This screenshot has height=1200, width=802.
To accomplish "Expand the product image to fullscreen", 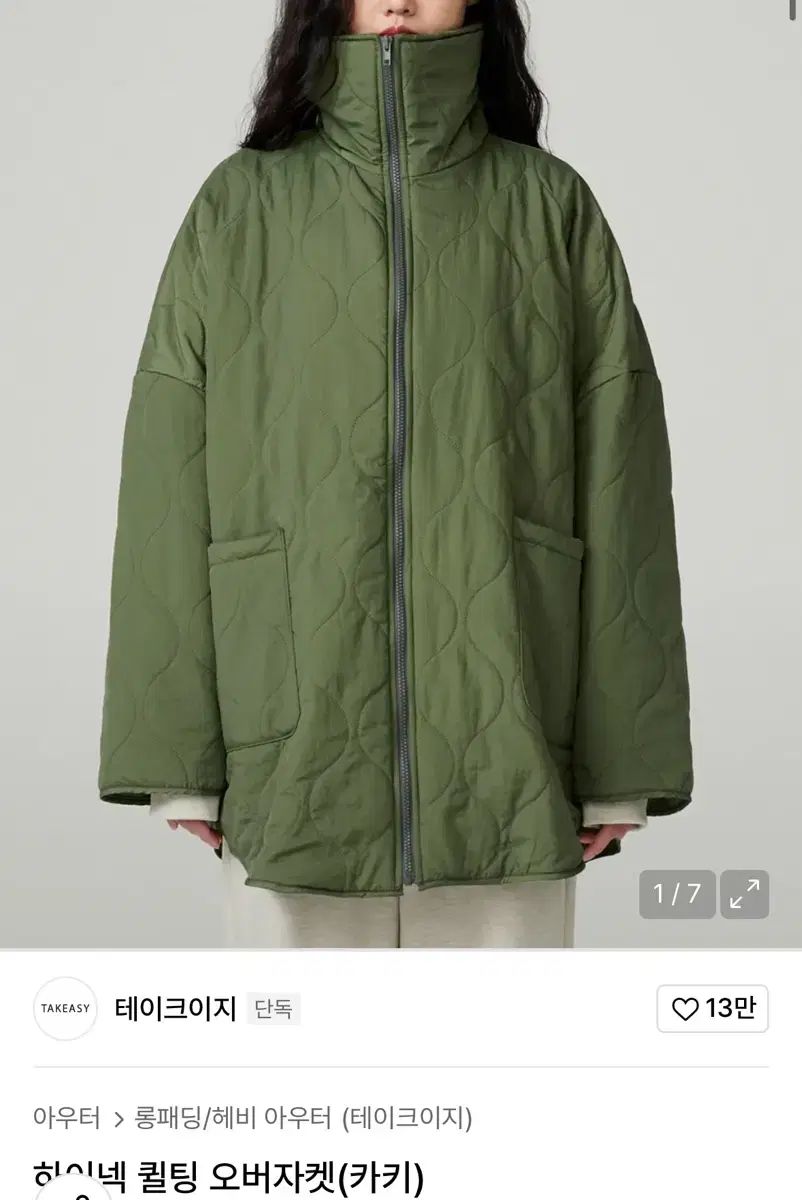I will [x=744, y=894].
